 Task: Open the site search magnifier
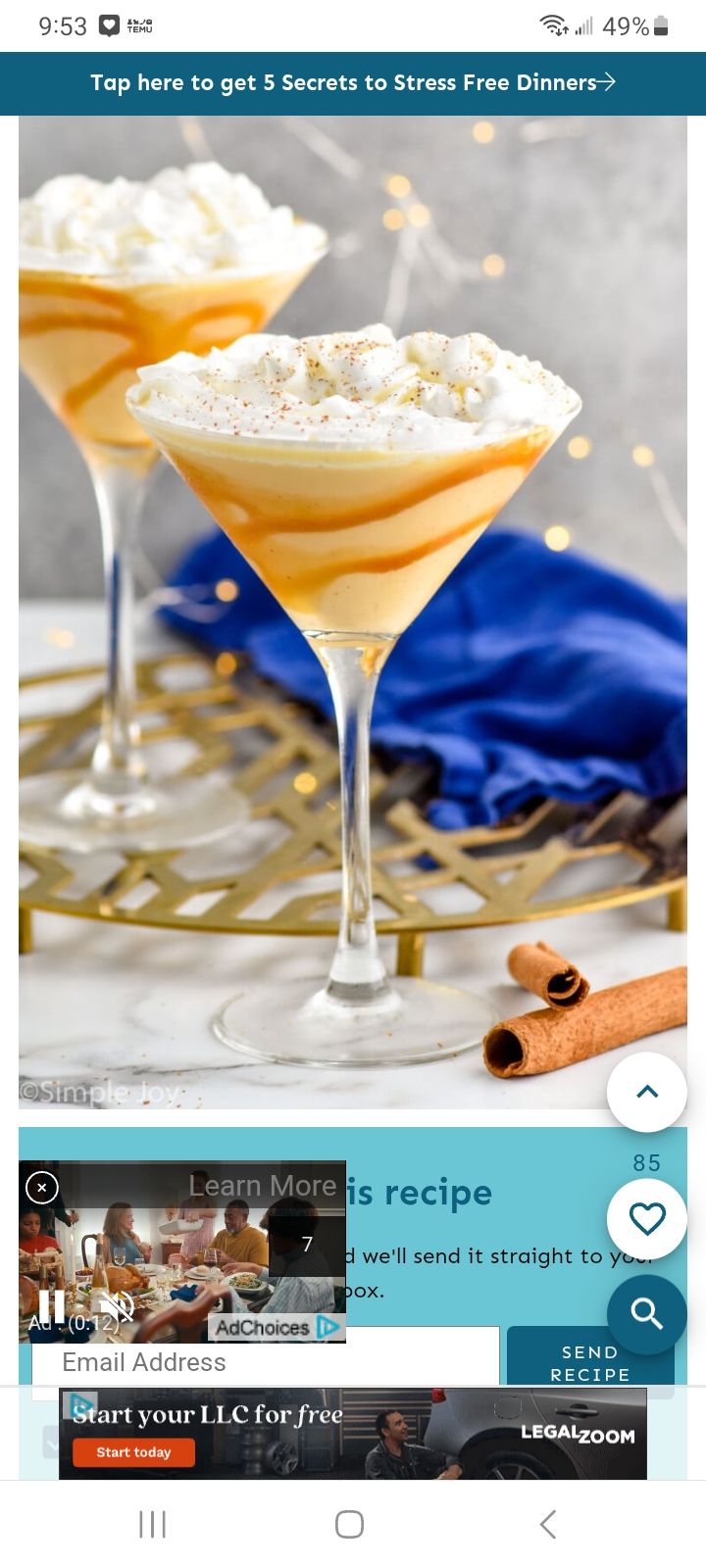[647, 1313]
